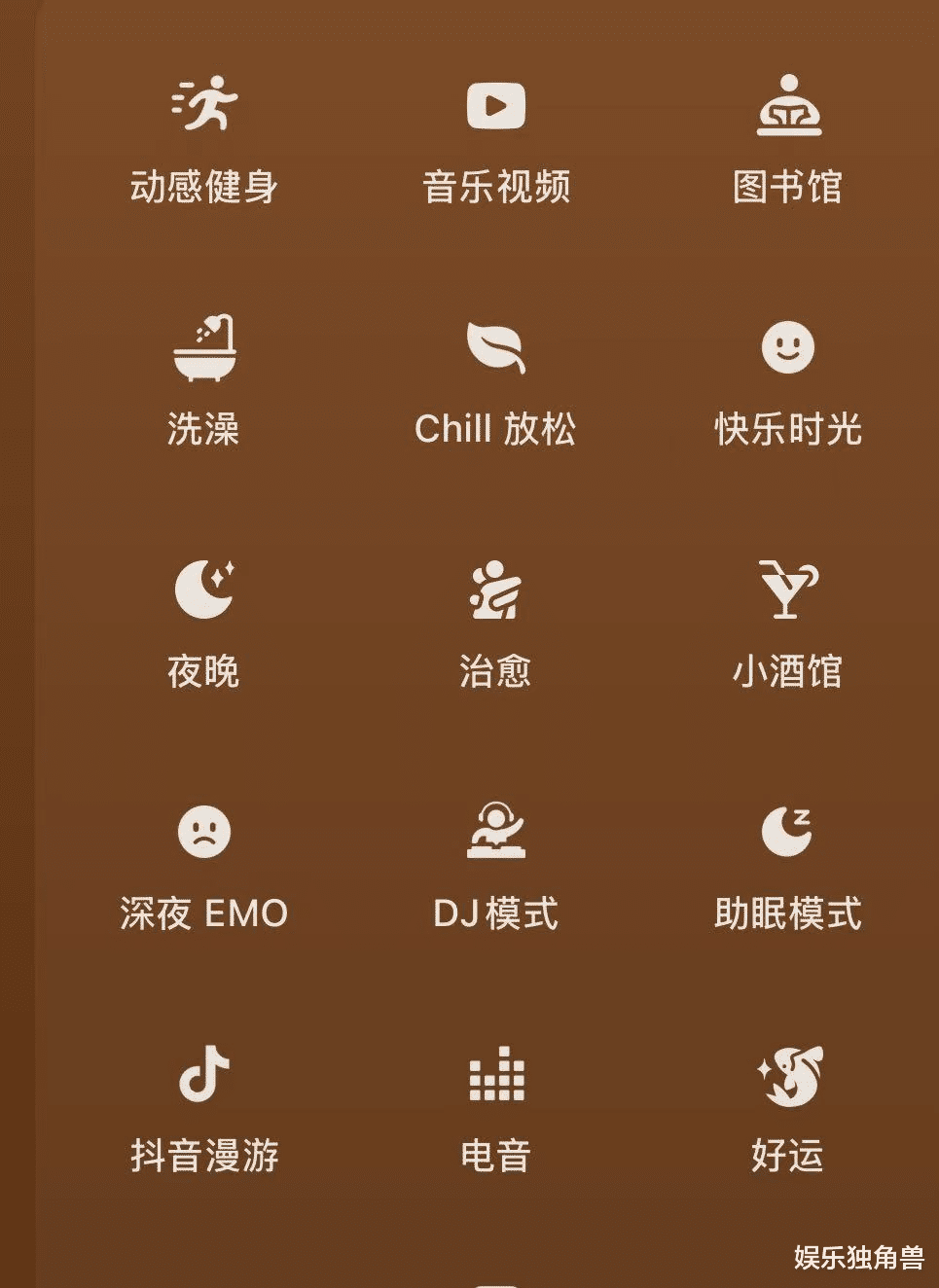Screen dimensions: 939x1288
Task: Activate DJ模式
Action: [496, 868]
